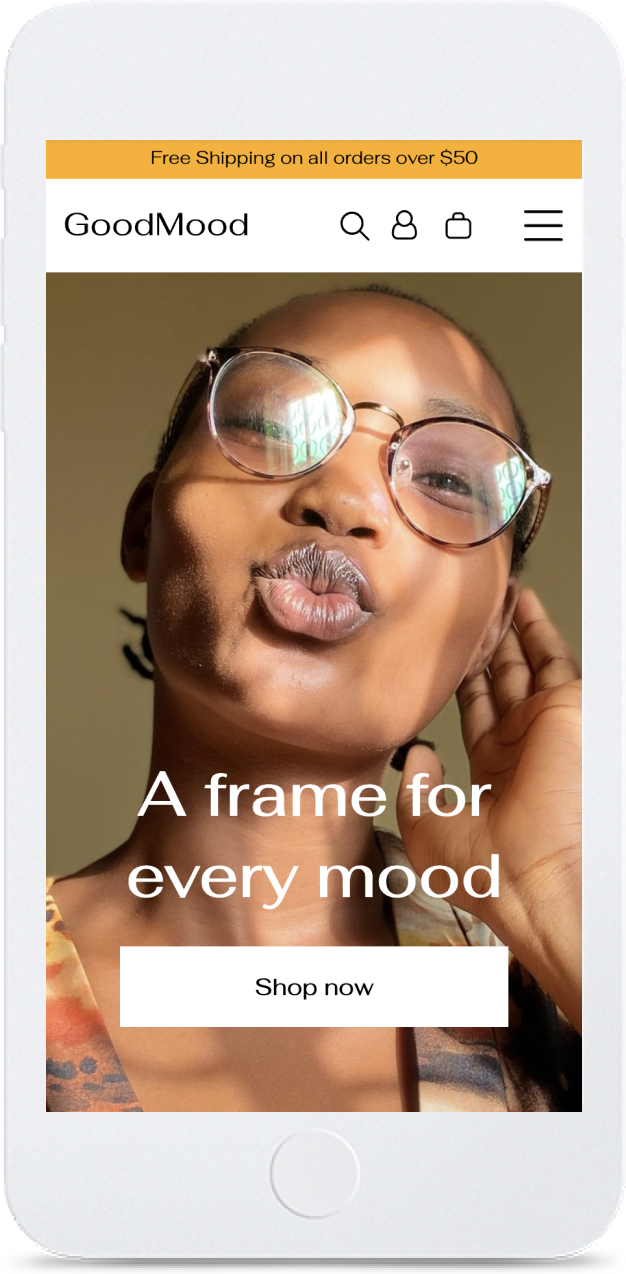This screenshot has height=1274, width=626.
Task: Tap the Shop now button
Action: [314, 987]
